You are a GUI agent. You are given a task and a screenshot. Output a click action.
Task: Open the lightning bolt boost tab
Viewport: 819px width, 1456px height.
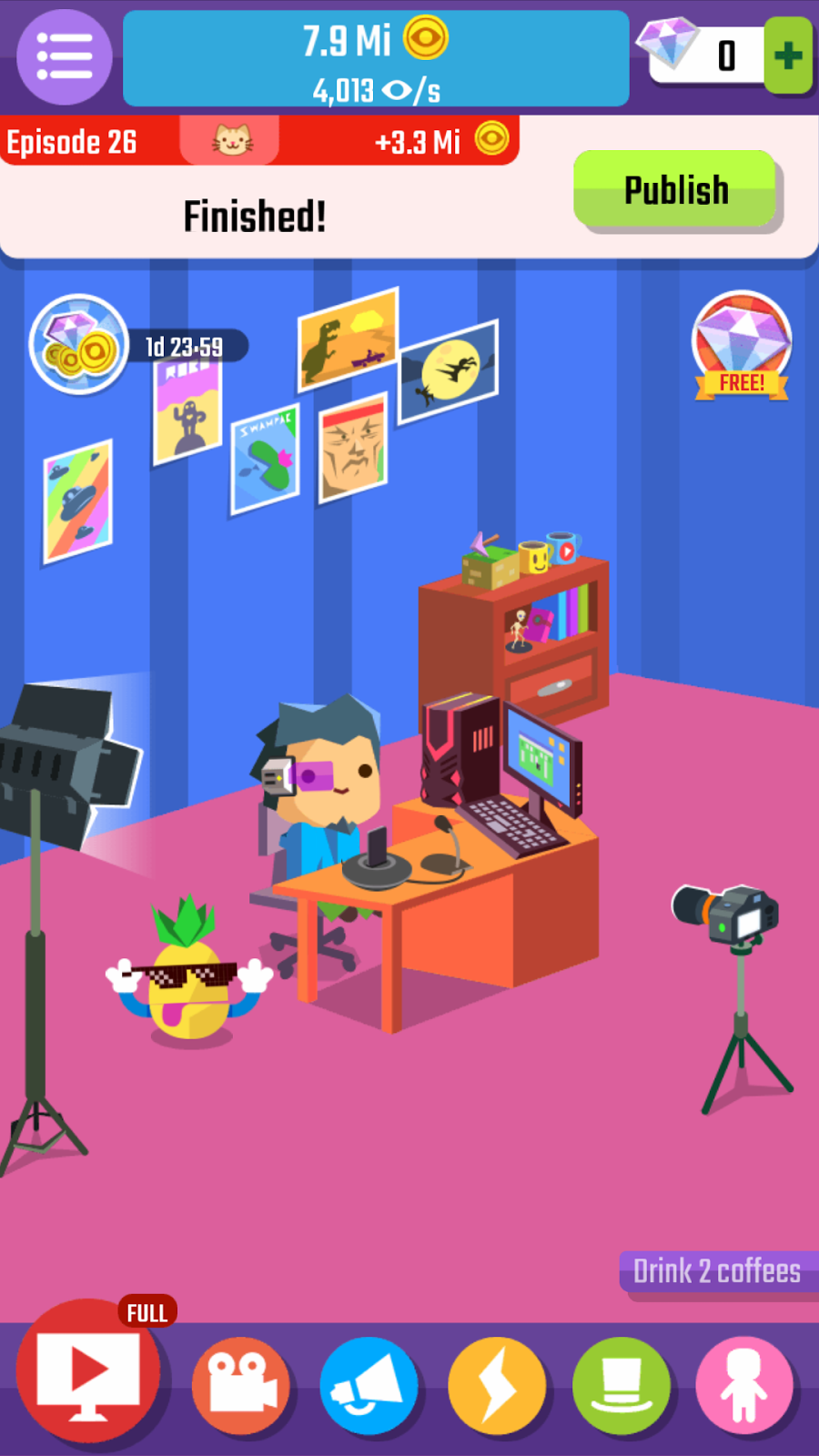[x=497, y=1385]
